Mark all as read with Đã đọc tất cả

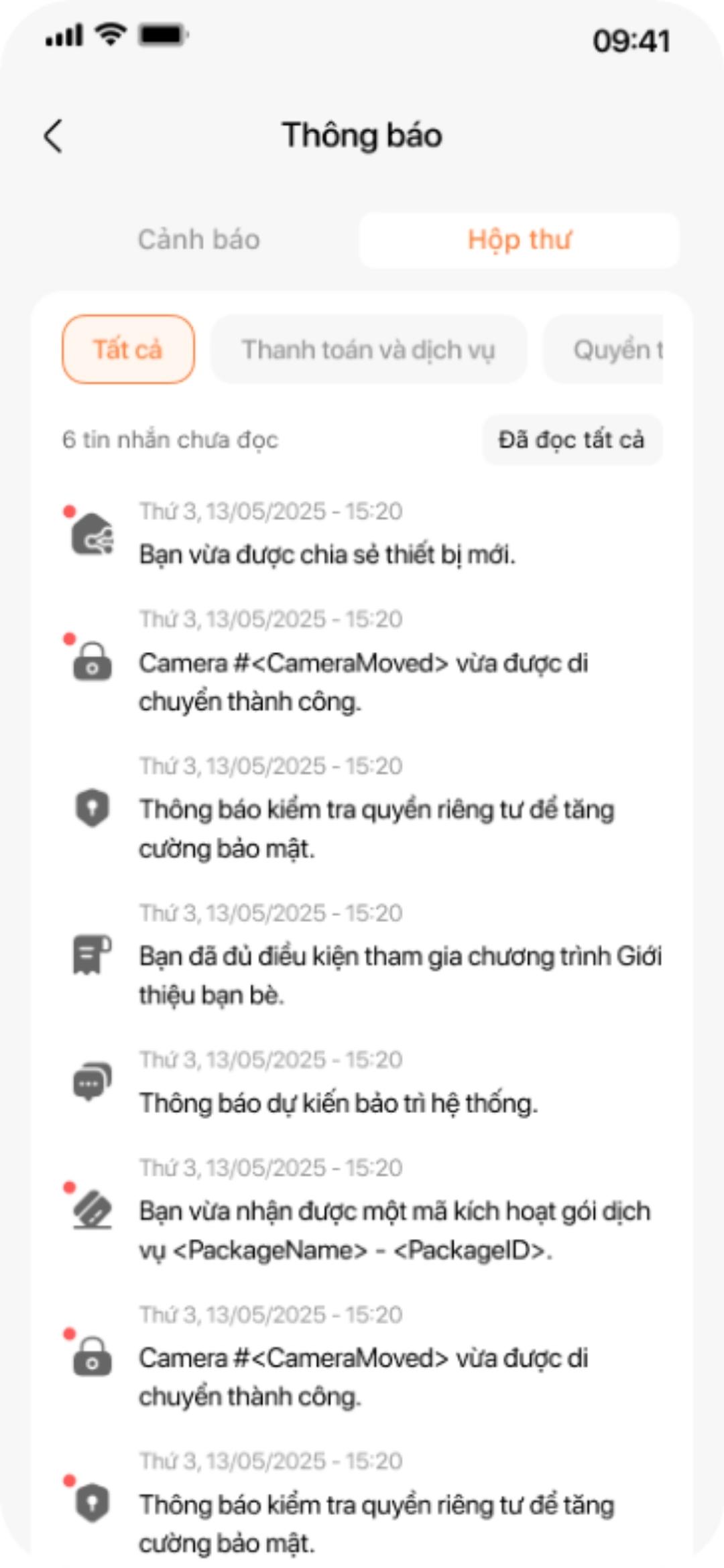click(x=572, y=440)
